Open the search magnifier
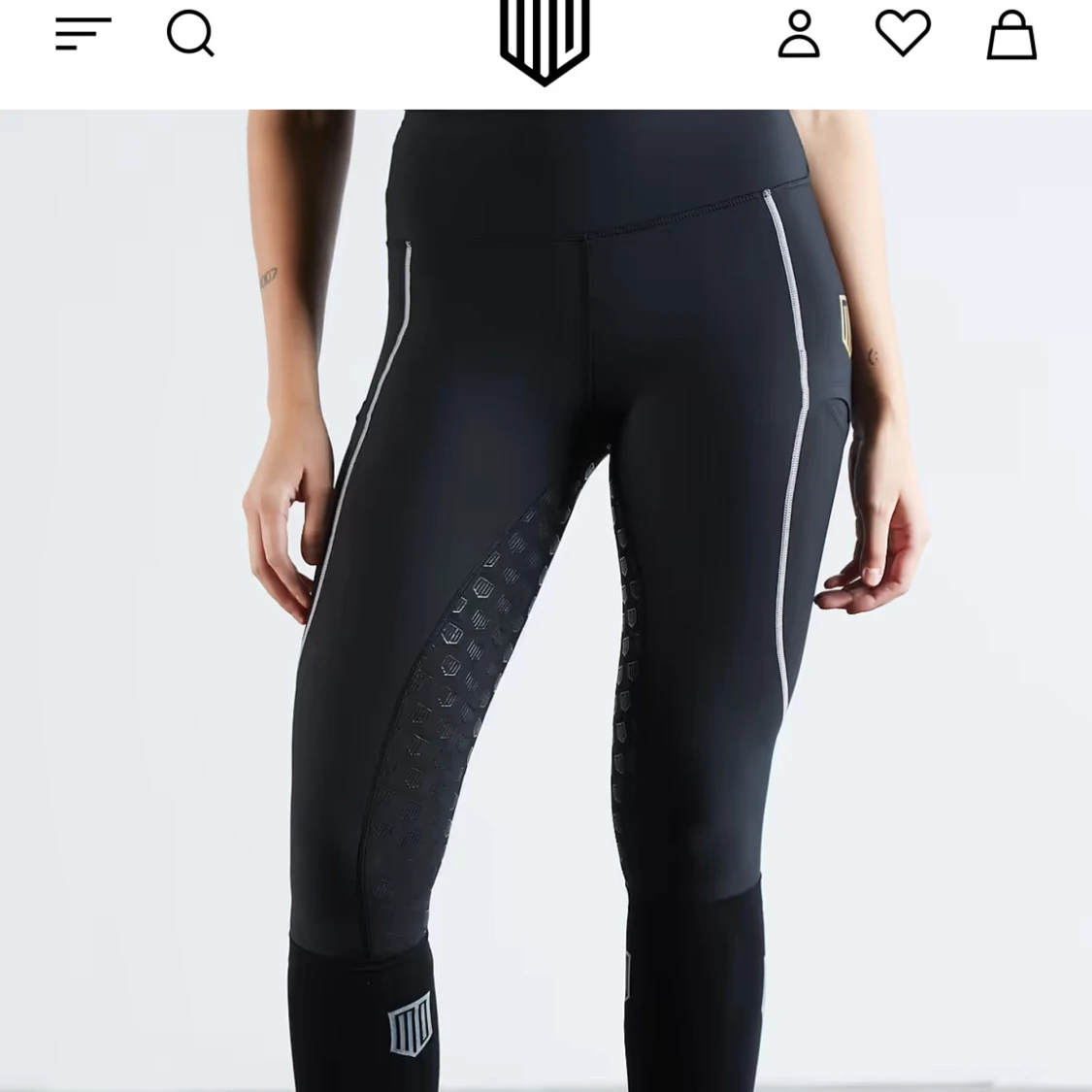Screen dimensions: 1092x1092 pyautogui.click(x=190, y=35)
